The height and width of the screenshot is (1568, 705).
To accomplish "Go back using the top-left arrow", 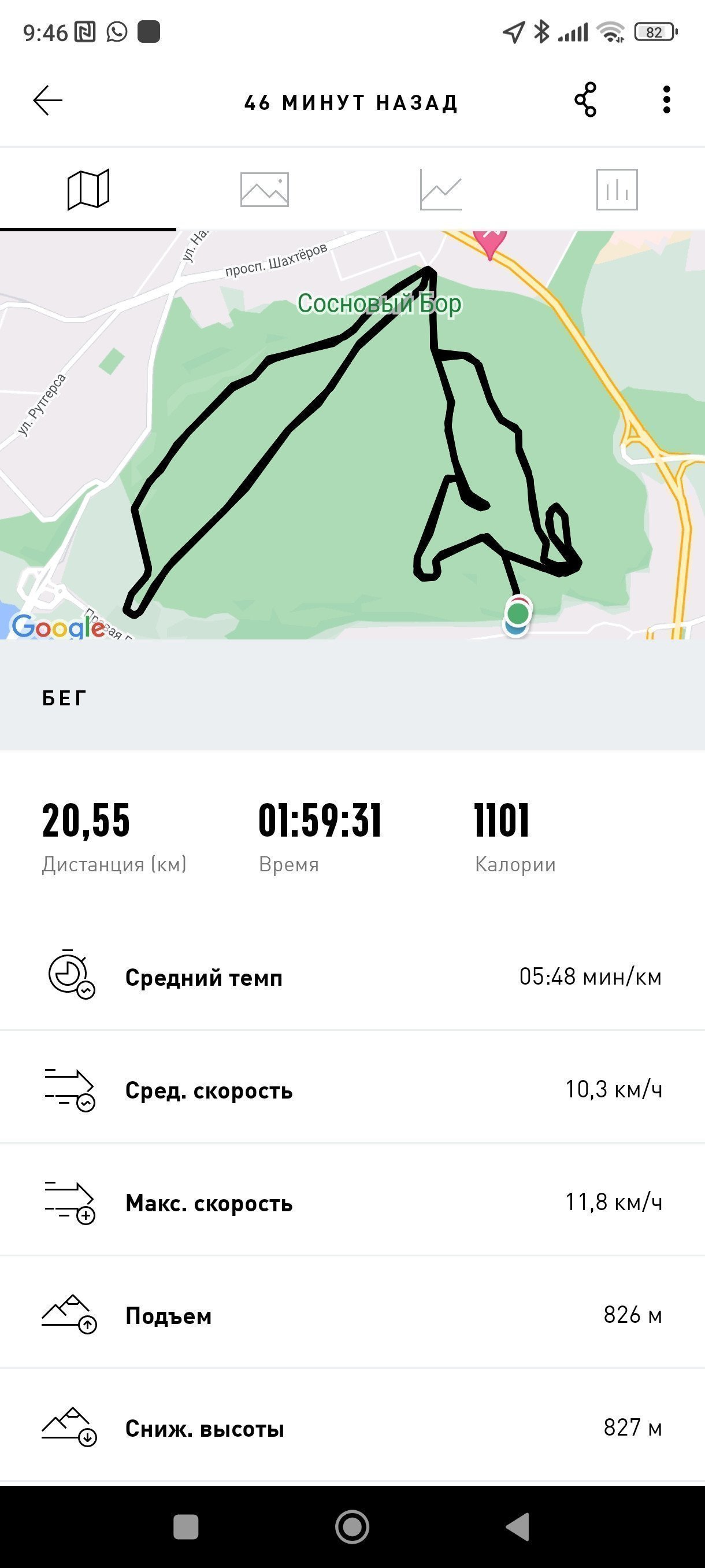I will [x=47, y=101].
